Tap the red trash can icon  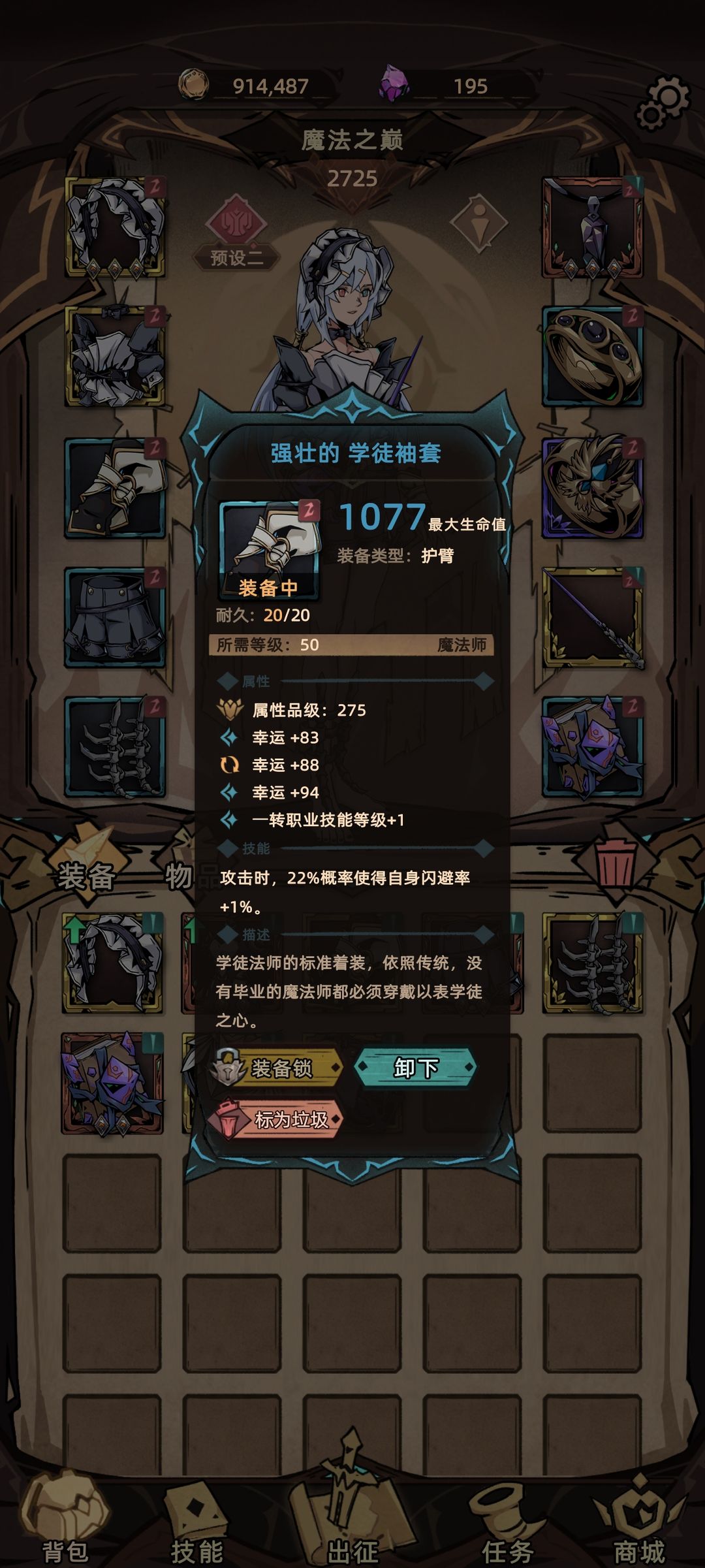point(616,862)
